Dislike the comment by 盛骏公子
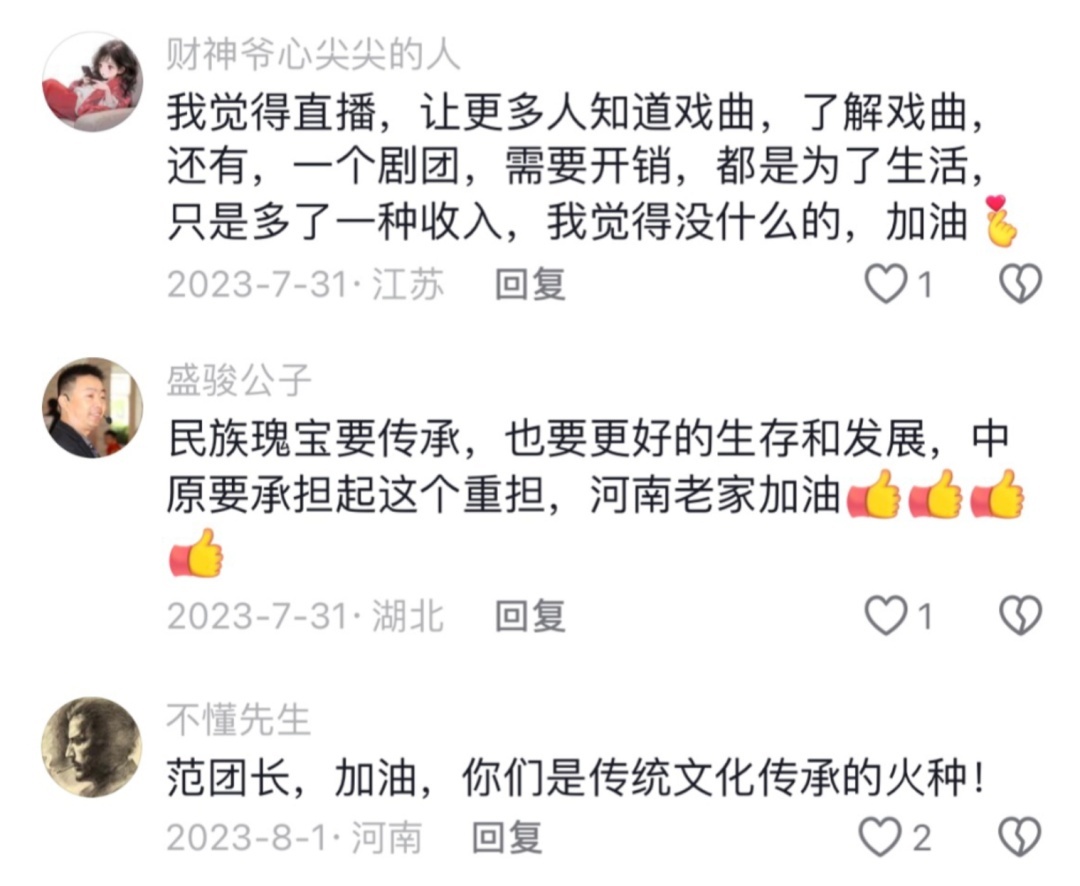 [x=1021, y=616]
